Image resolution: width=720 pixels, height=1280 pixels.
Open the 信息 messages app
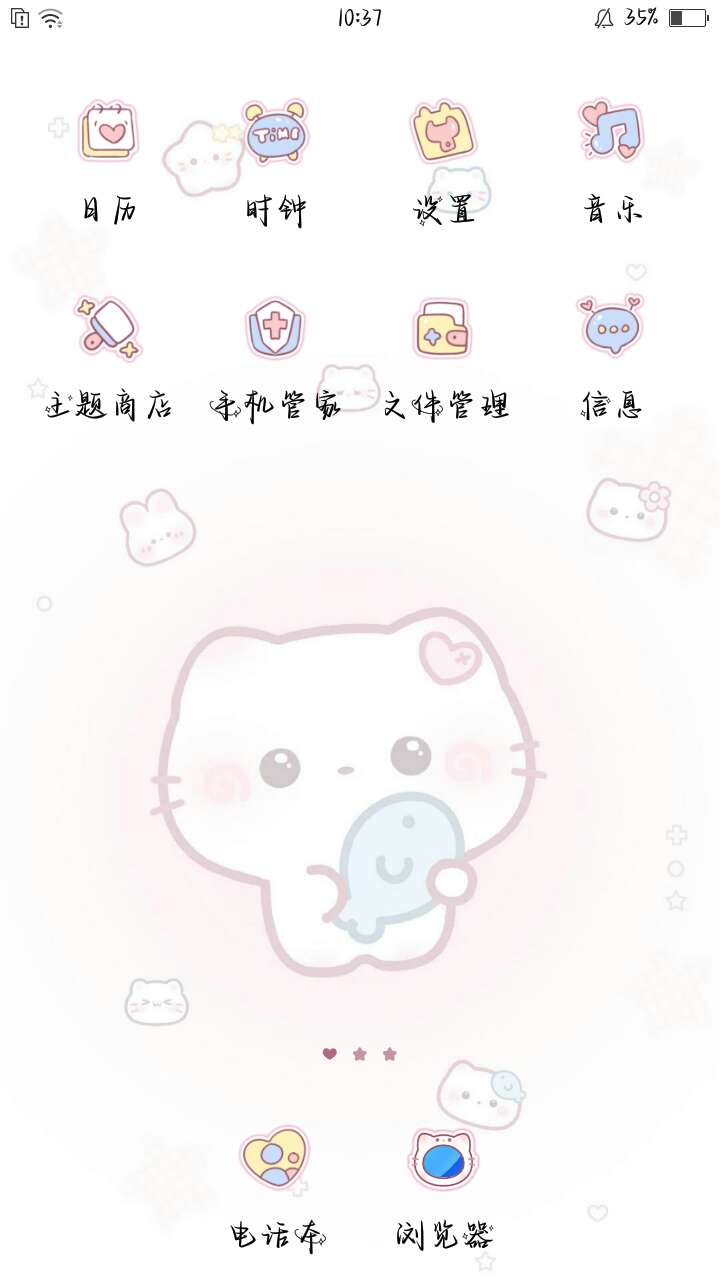coord(611,326)
